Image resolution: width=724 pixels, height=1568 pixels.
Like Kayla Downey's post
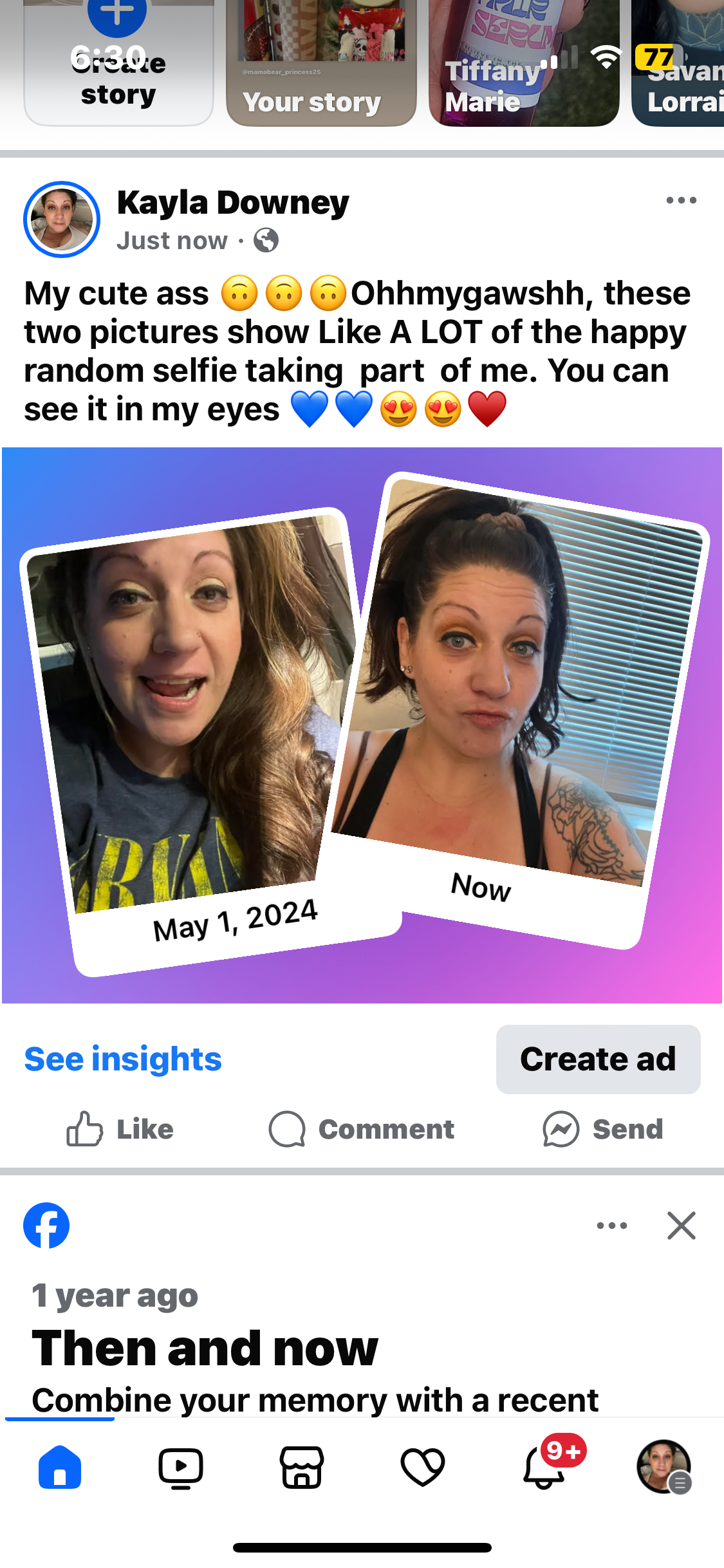coord(120,1129)
